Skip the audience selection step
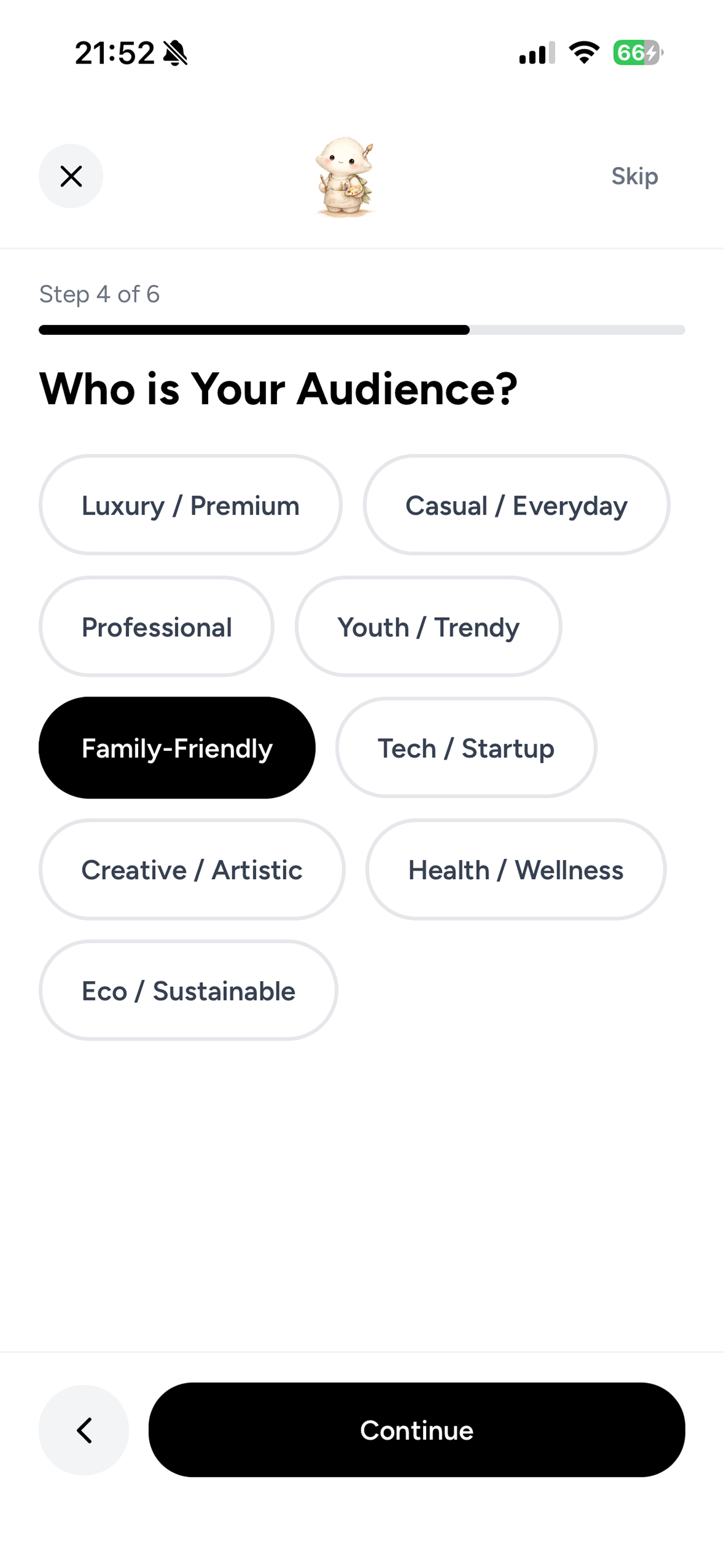724x1568 pixels. (x=634, y=176)
